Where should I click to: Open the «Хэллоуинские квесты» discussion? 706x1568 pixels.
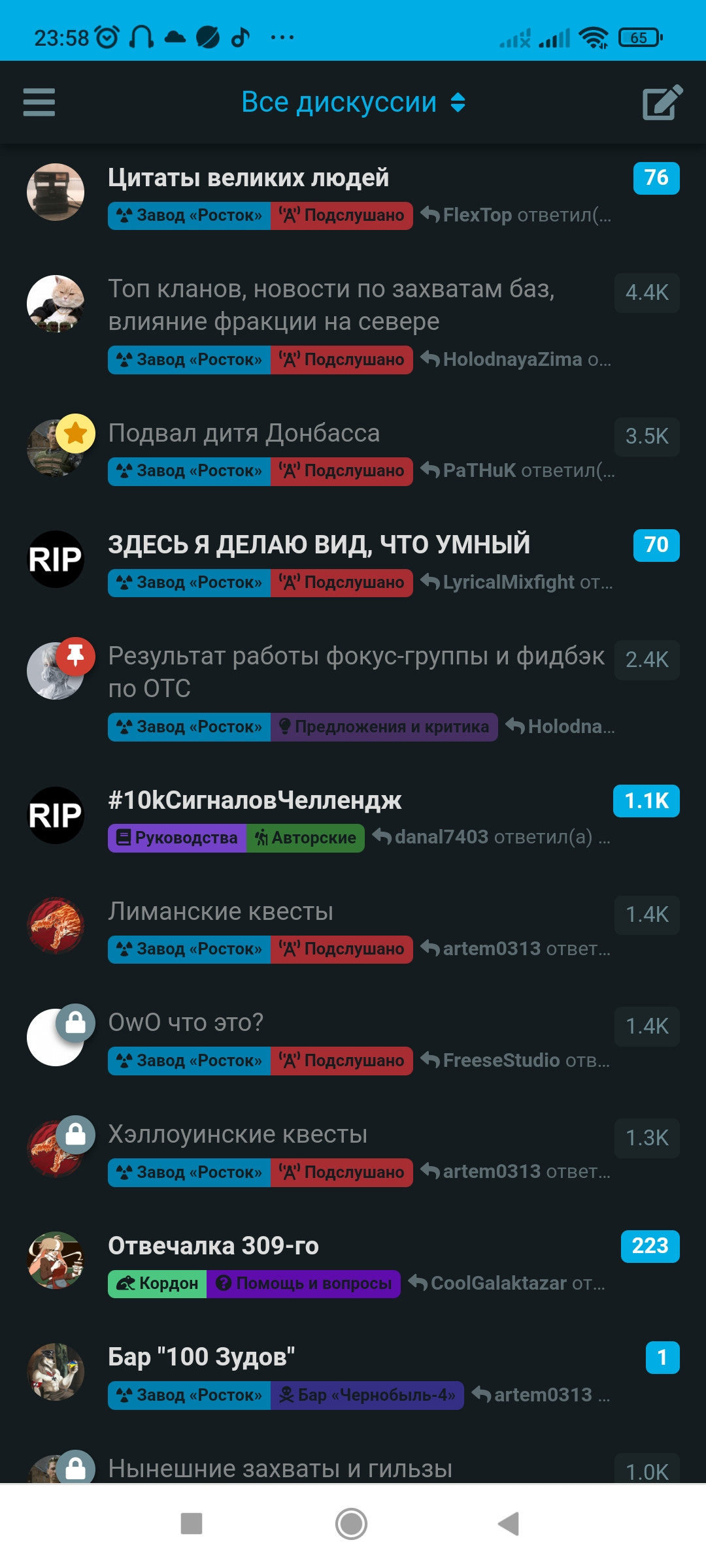coord(238,1134)
